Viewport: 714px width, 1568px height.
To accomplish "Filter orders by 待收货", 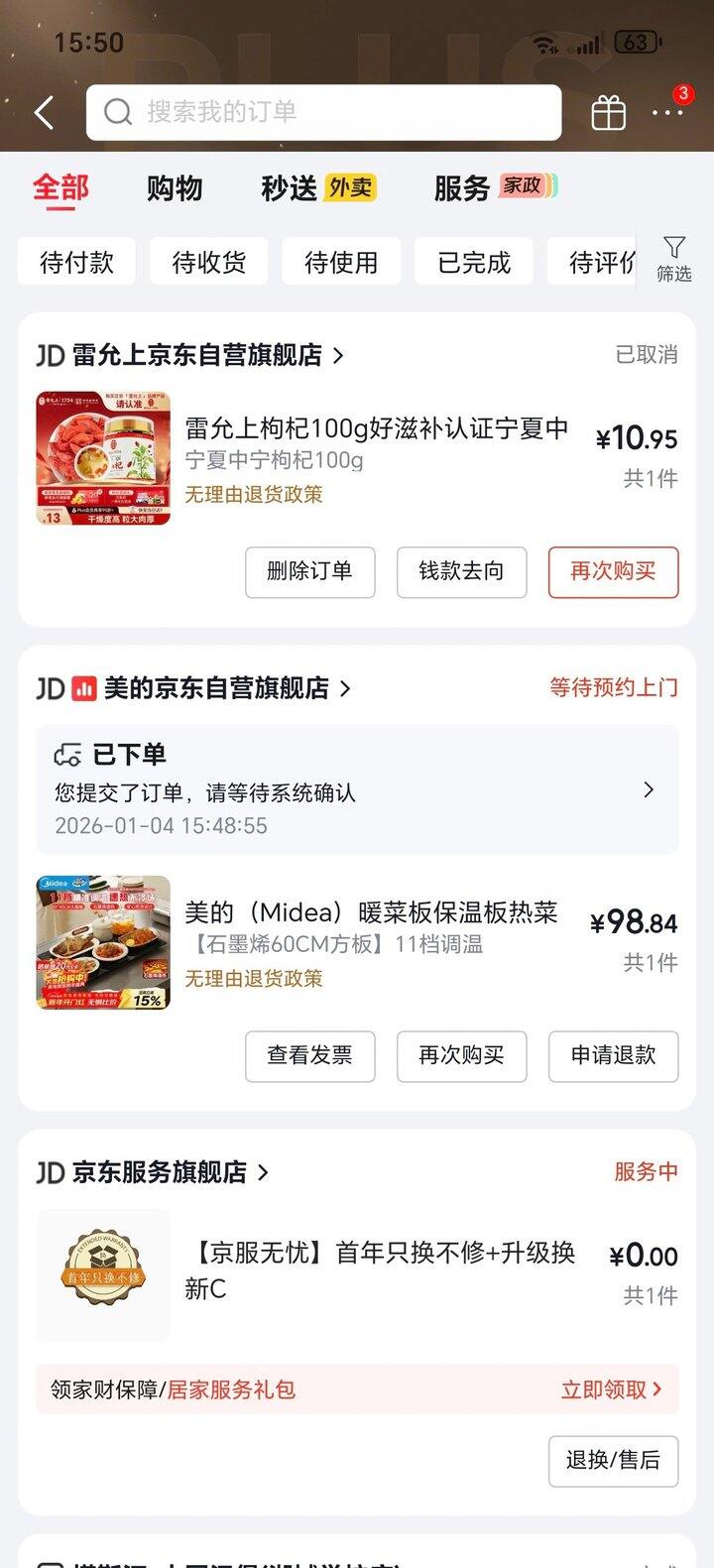I will click(208, 262).
